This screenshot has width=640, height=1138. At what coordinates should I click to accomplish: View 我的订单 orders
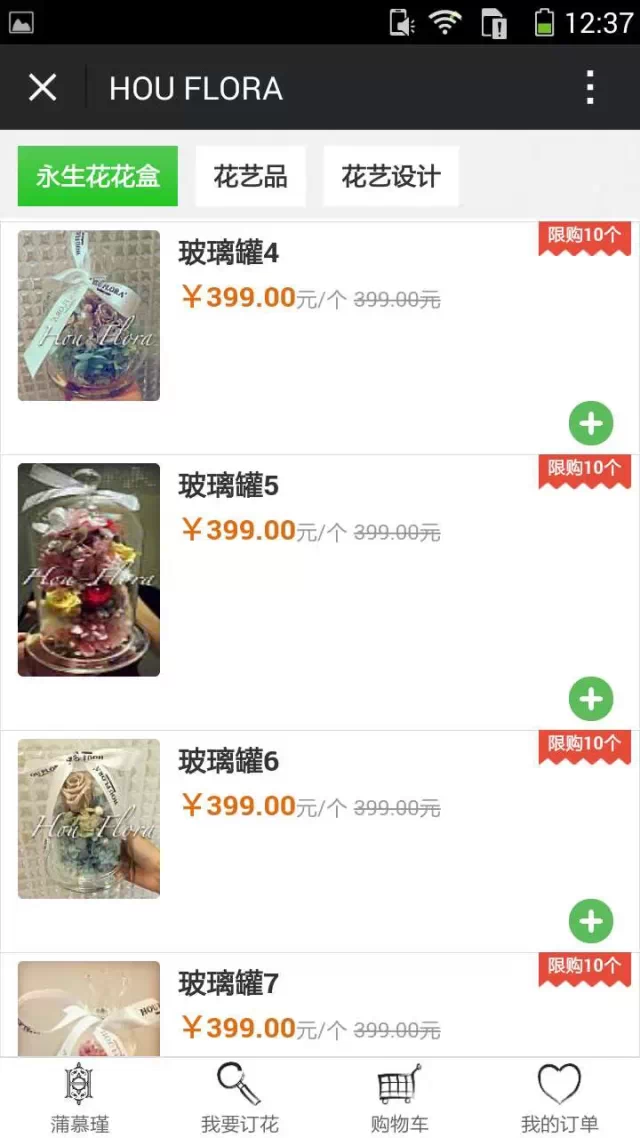pos(559,1098)
